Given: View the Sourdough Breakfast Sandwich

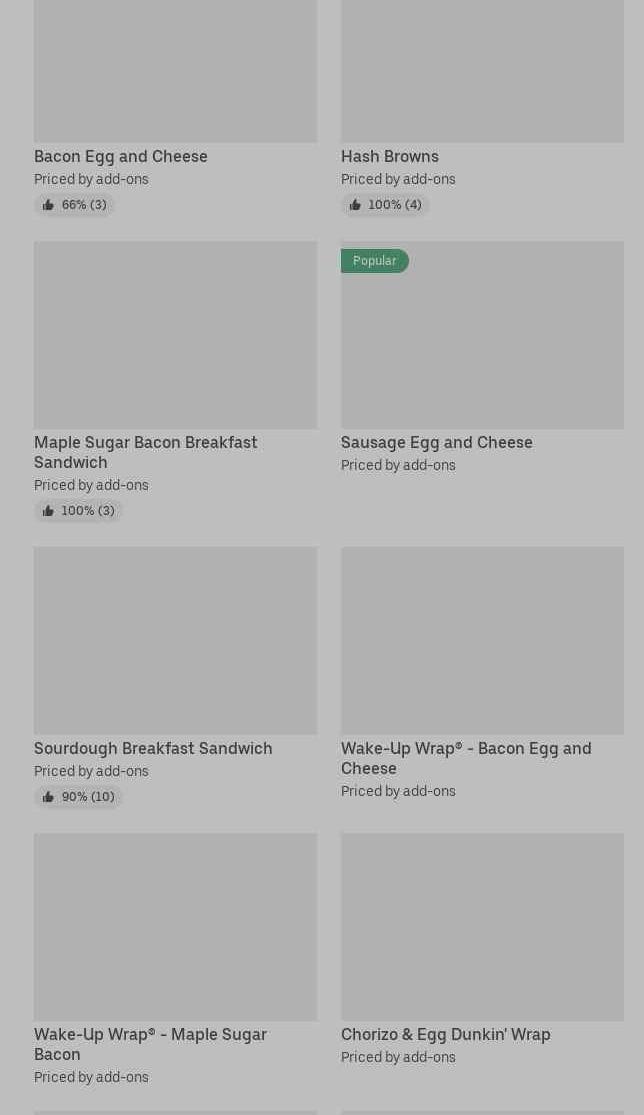Looking at the screenshot, I should click(175, 677).
